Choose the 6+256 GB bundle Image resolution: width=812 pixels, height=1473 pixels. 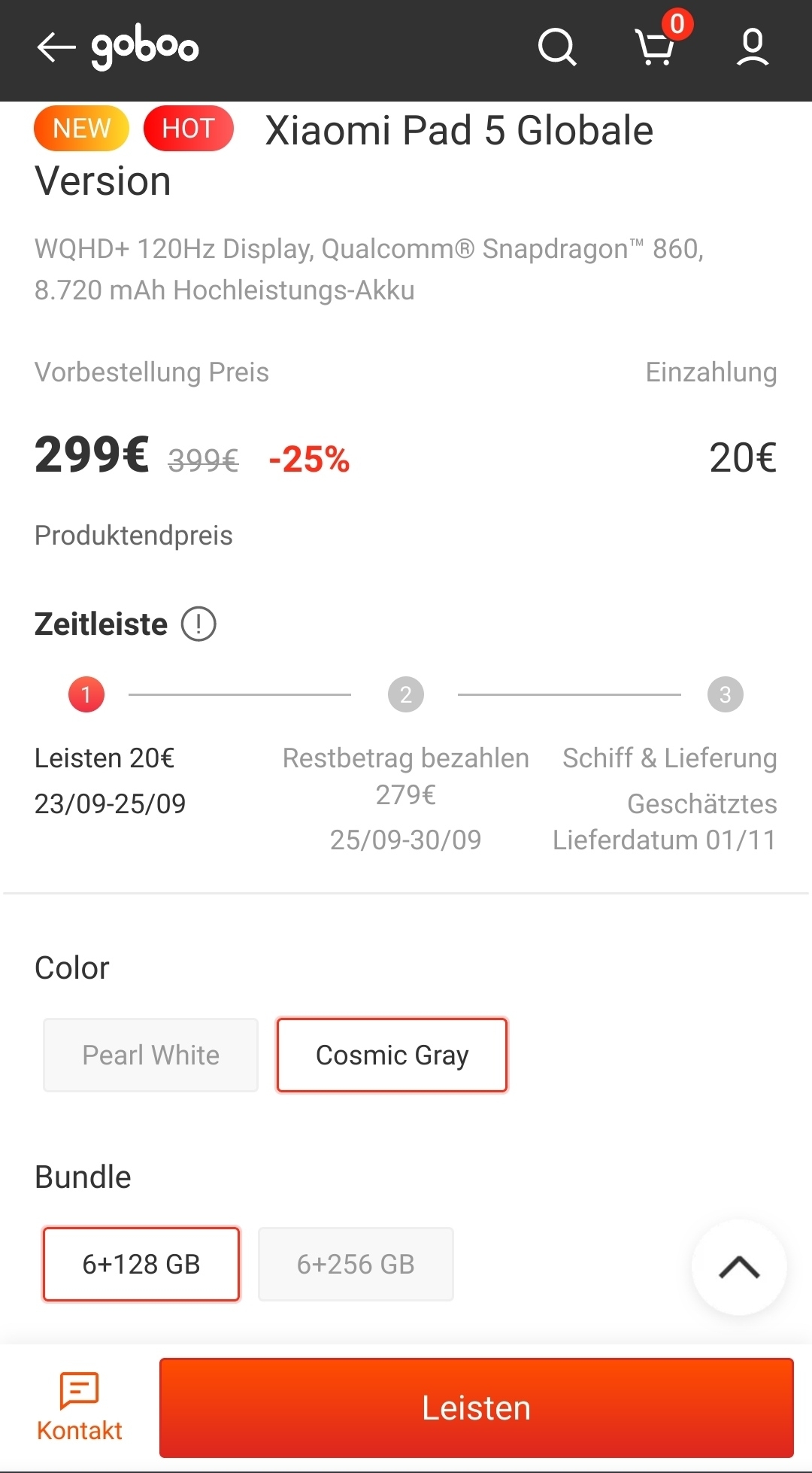[356, 1264]
